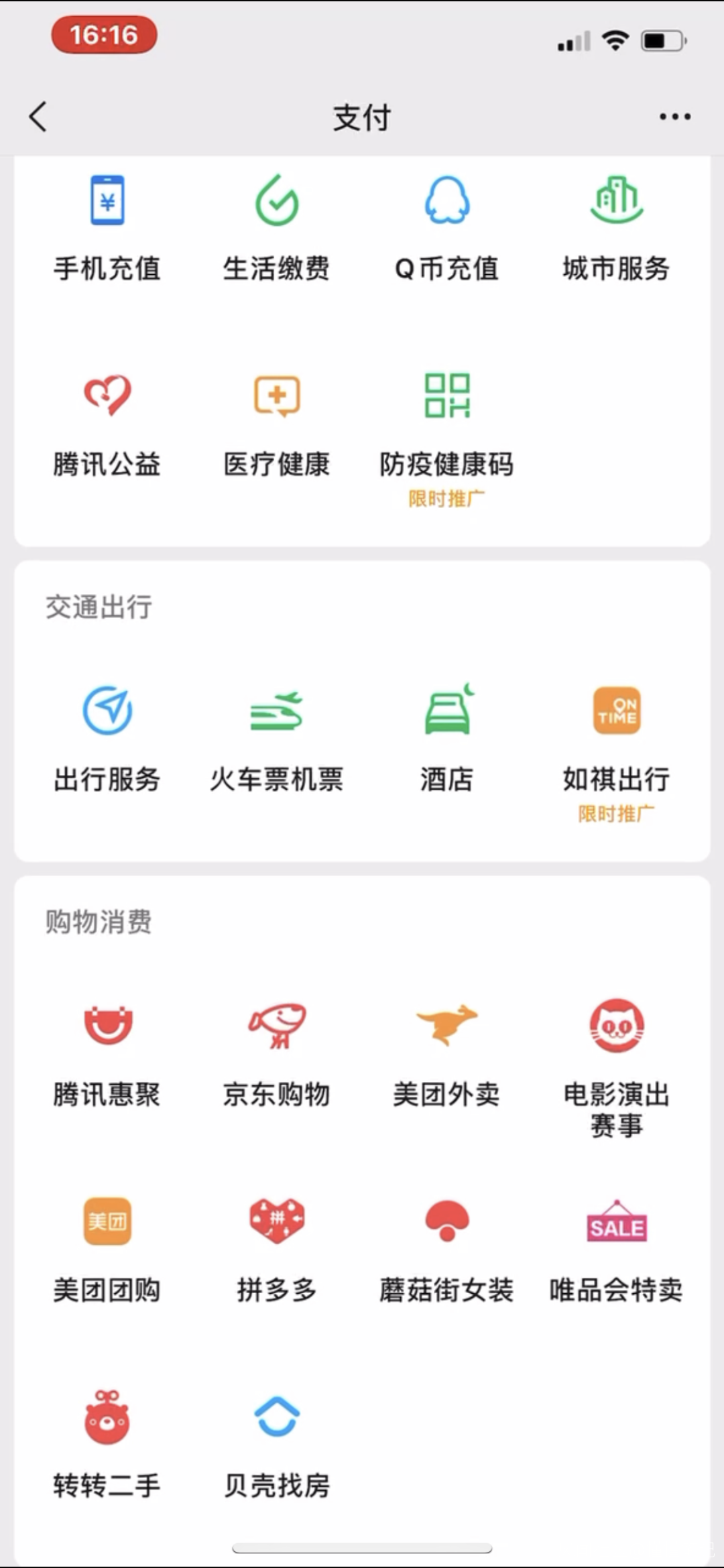Image resolution: width=724 pixels, height=1568 pixels.
Task: Open 电影演出赛事 tickets
Action: 616,1059
